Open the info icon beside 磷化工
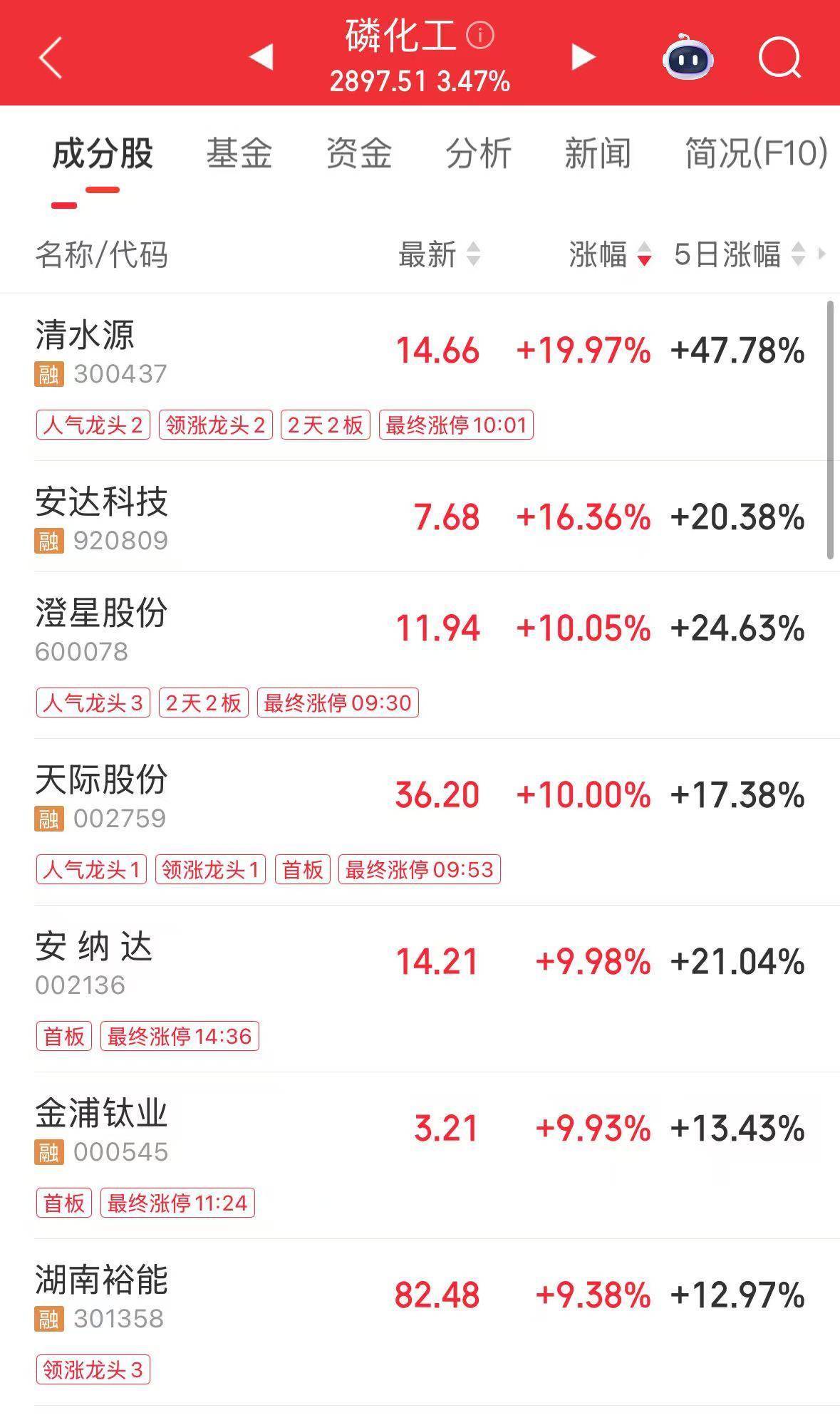Viewport: 840px width, 1420px height. pos(479,35)
